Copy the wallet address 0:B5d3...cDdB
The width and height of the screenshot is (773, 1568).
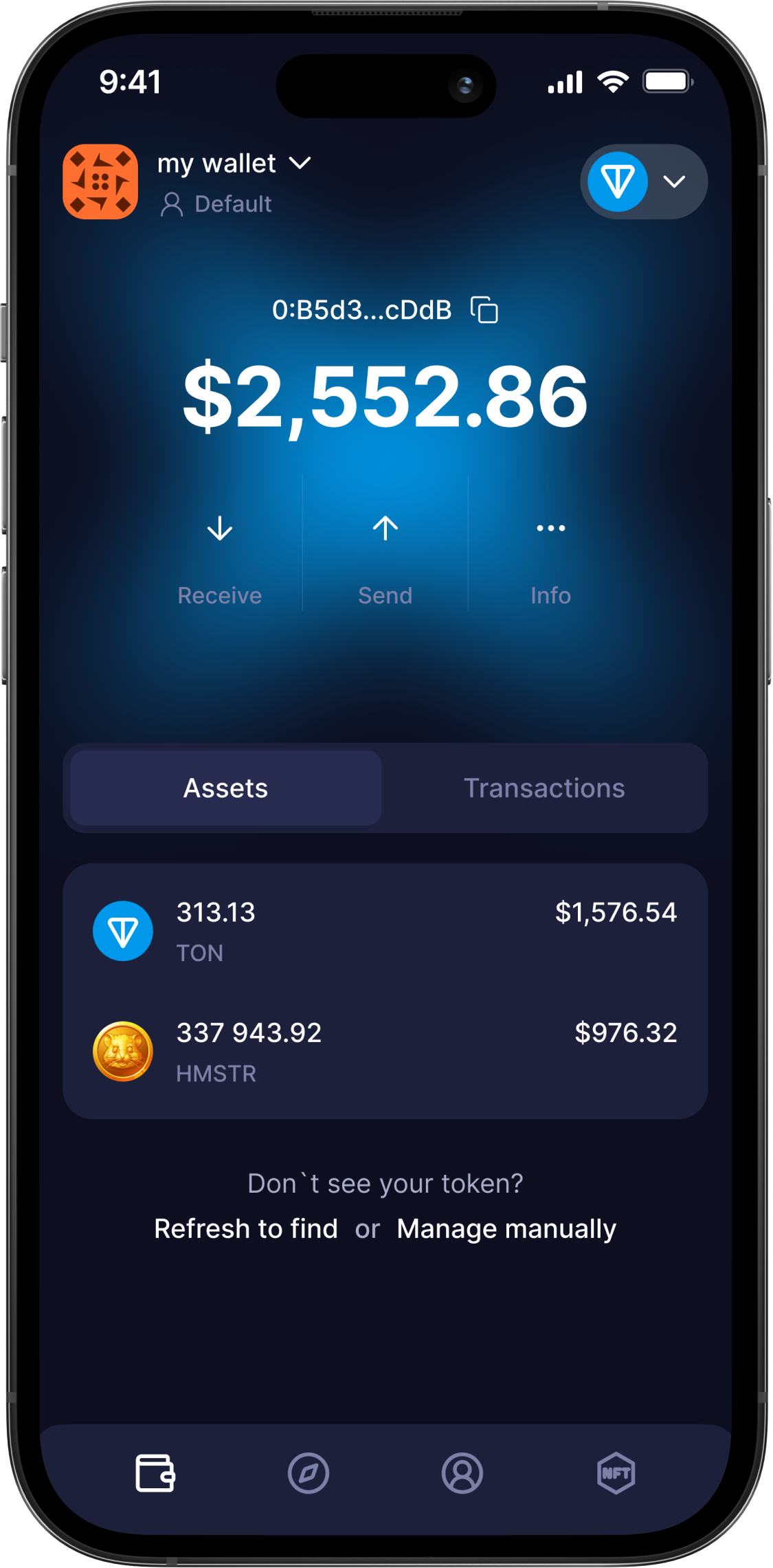pos(484,310)
